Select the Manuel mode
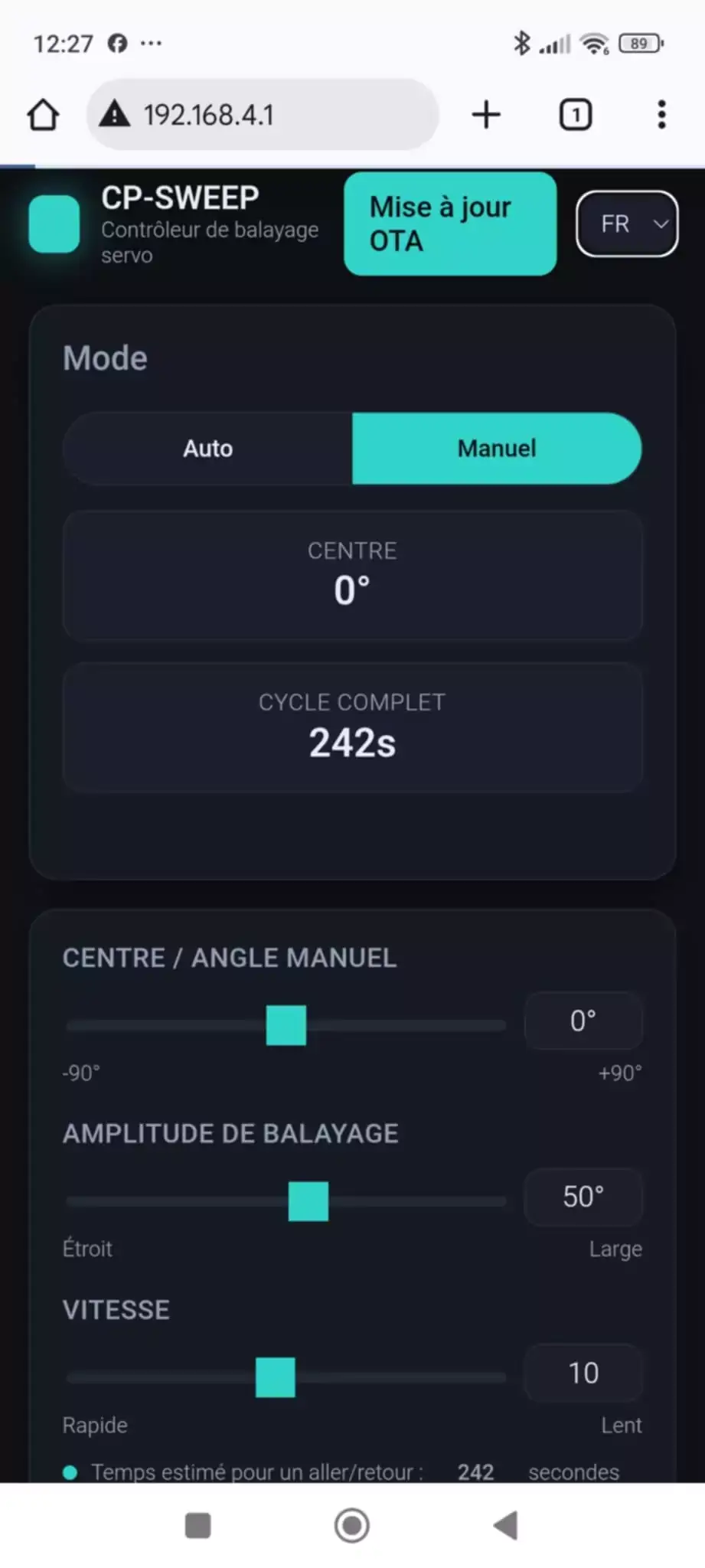705x1568 pixels. tap(497, 449)
